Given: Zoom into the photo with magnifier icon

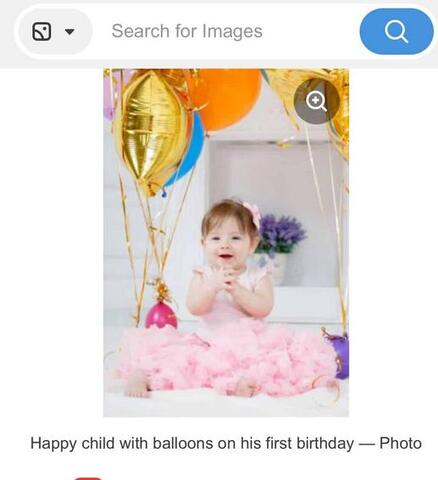Looking at the screenshot, I should click(316, 101).
